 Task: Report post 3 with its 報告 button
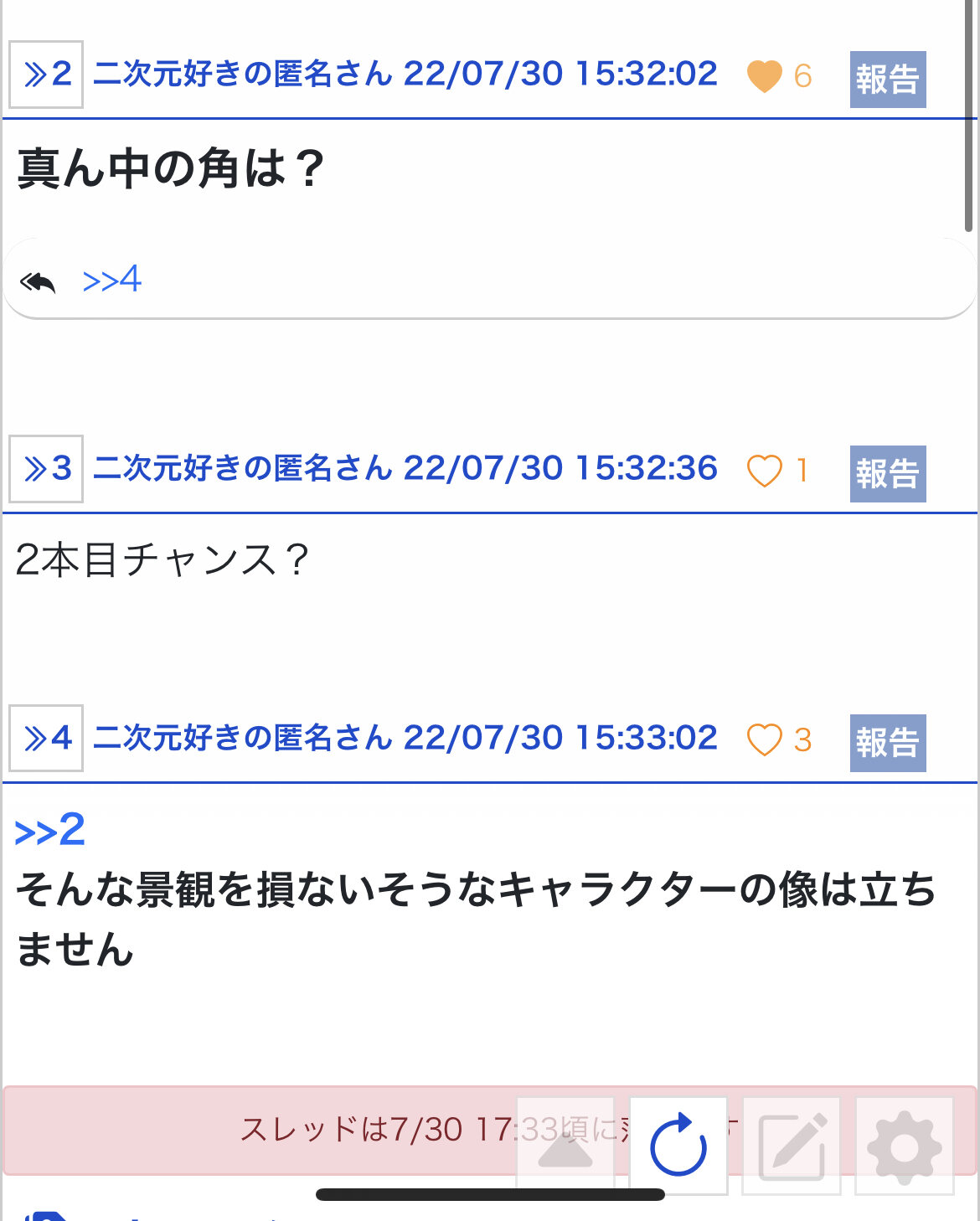(x=887, y=474)
